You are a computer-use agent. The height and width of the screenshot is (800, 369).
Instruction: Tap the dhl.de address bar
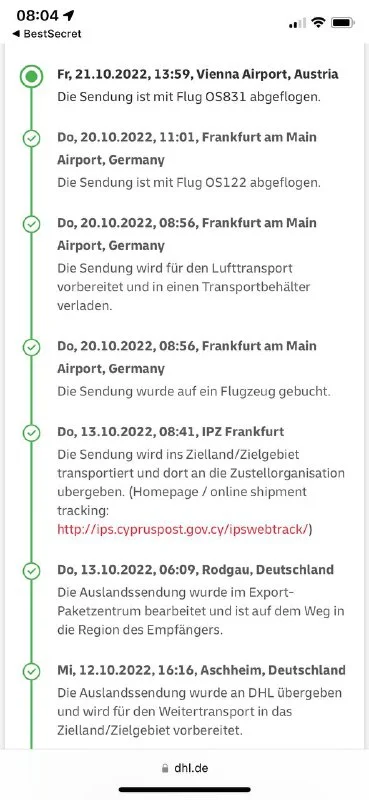pyautogui.click(x=184, y=768)
